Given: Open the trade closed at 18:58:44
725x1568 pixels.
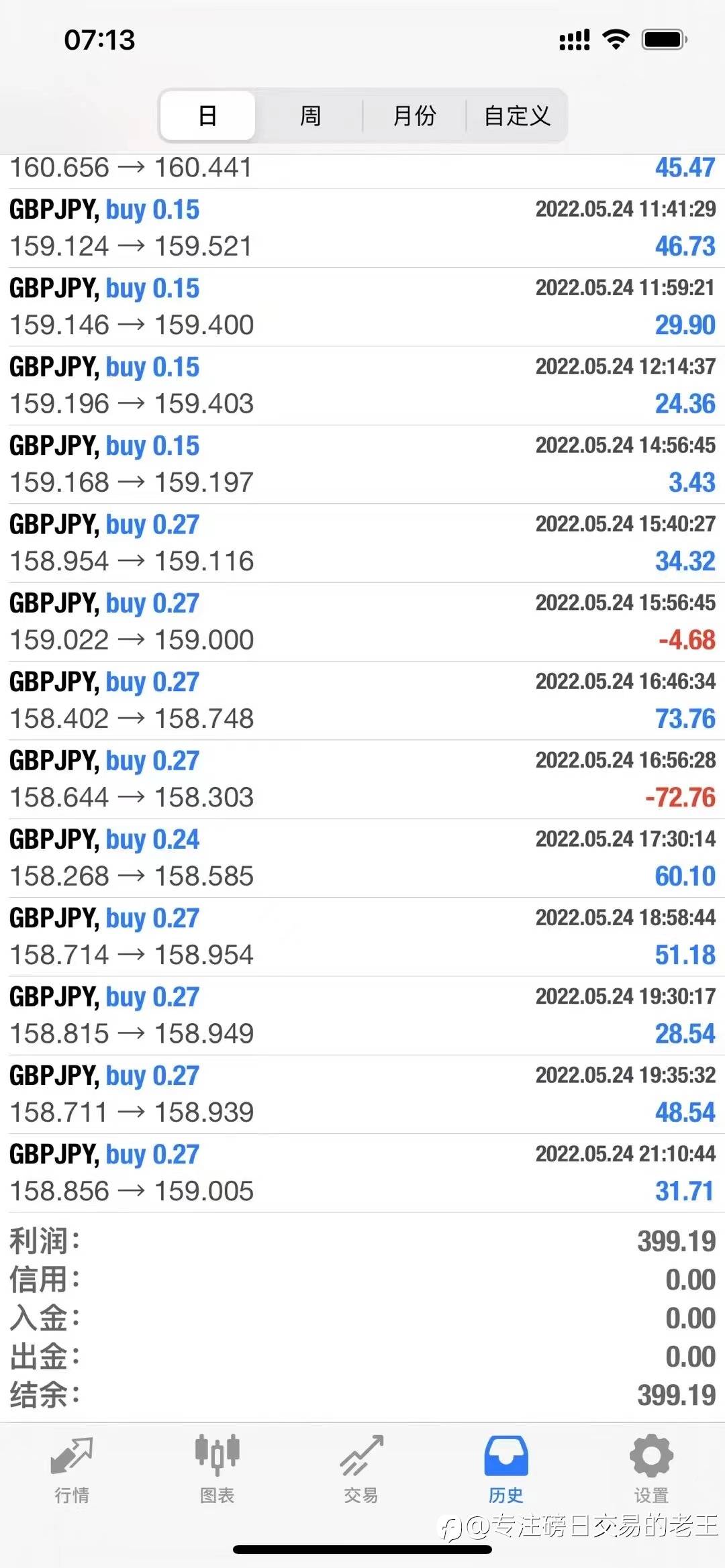Looking at the screenshot, I should click(362, 937).
